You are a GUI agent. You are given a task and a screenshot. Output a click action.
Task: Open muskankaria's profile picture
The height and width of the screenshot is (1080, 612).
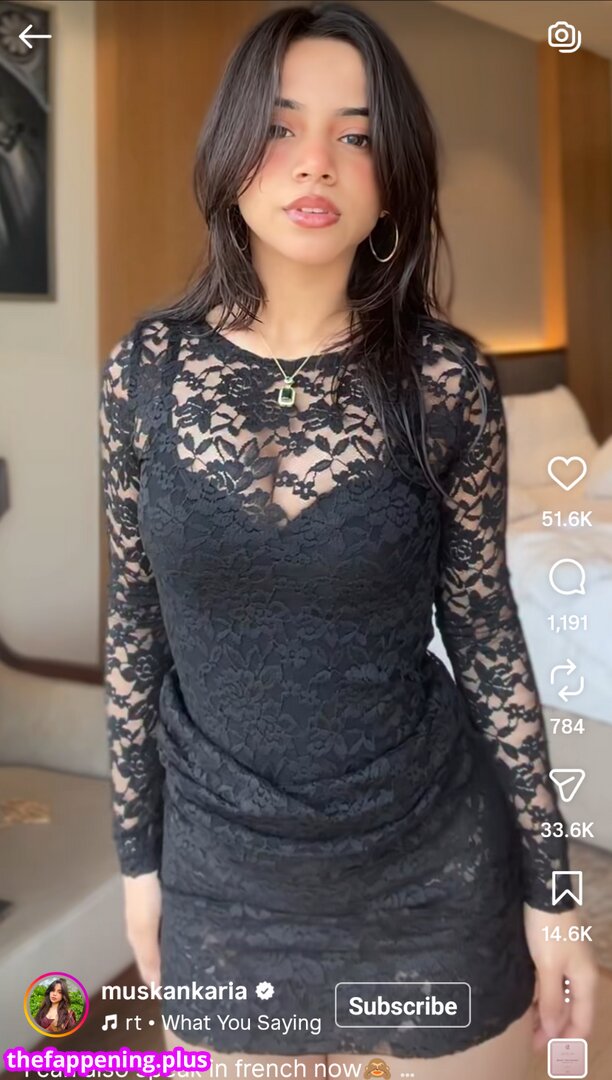[x=56, y=1004]
